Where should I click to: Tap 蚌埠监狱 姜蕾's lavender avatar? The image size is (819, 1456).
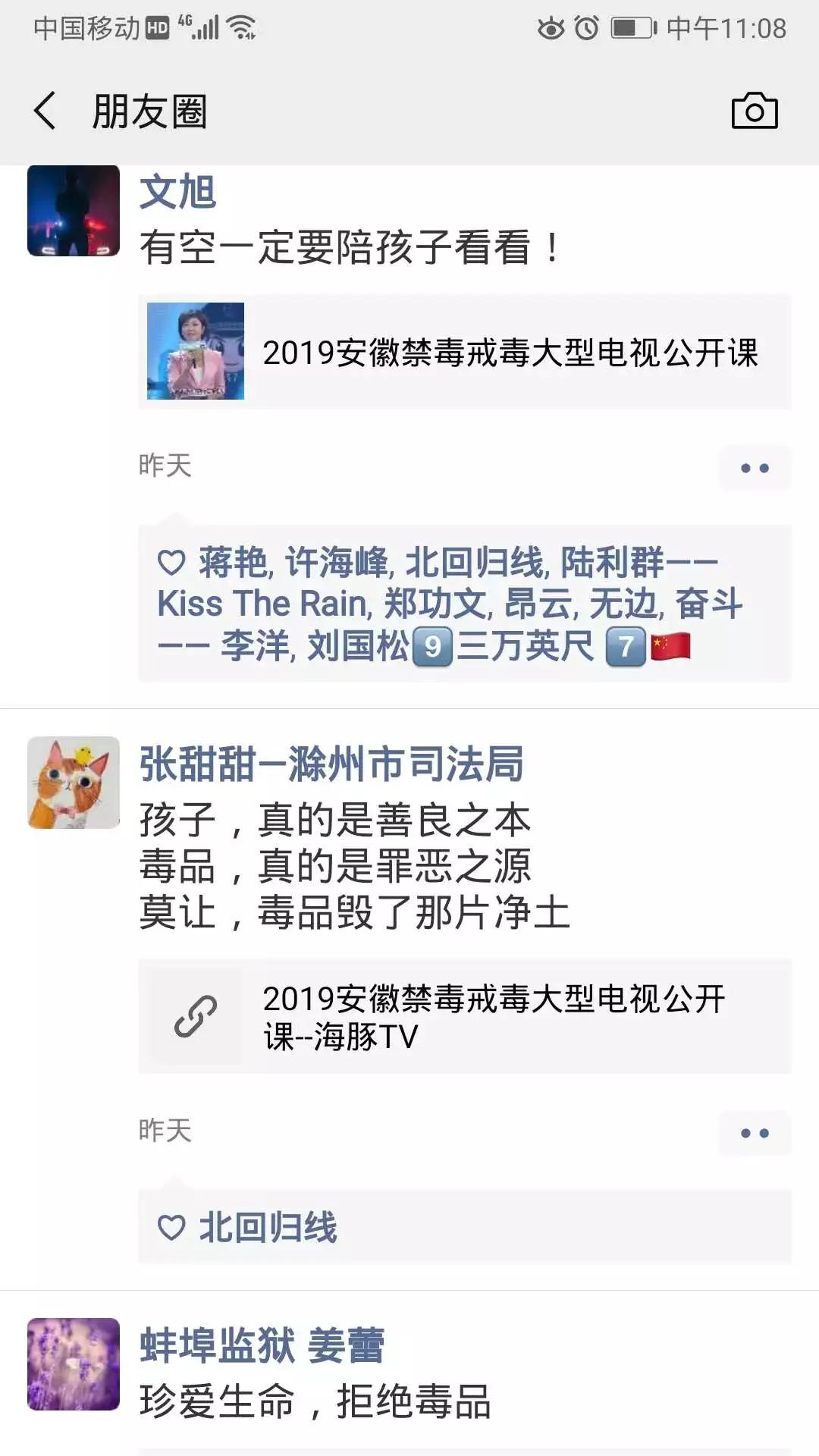pos(74,1363)
